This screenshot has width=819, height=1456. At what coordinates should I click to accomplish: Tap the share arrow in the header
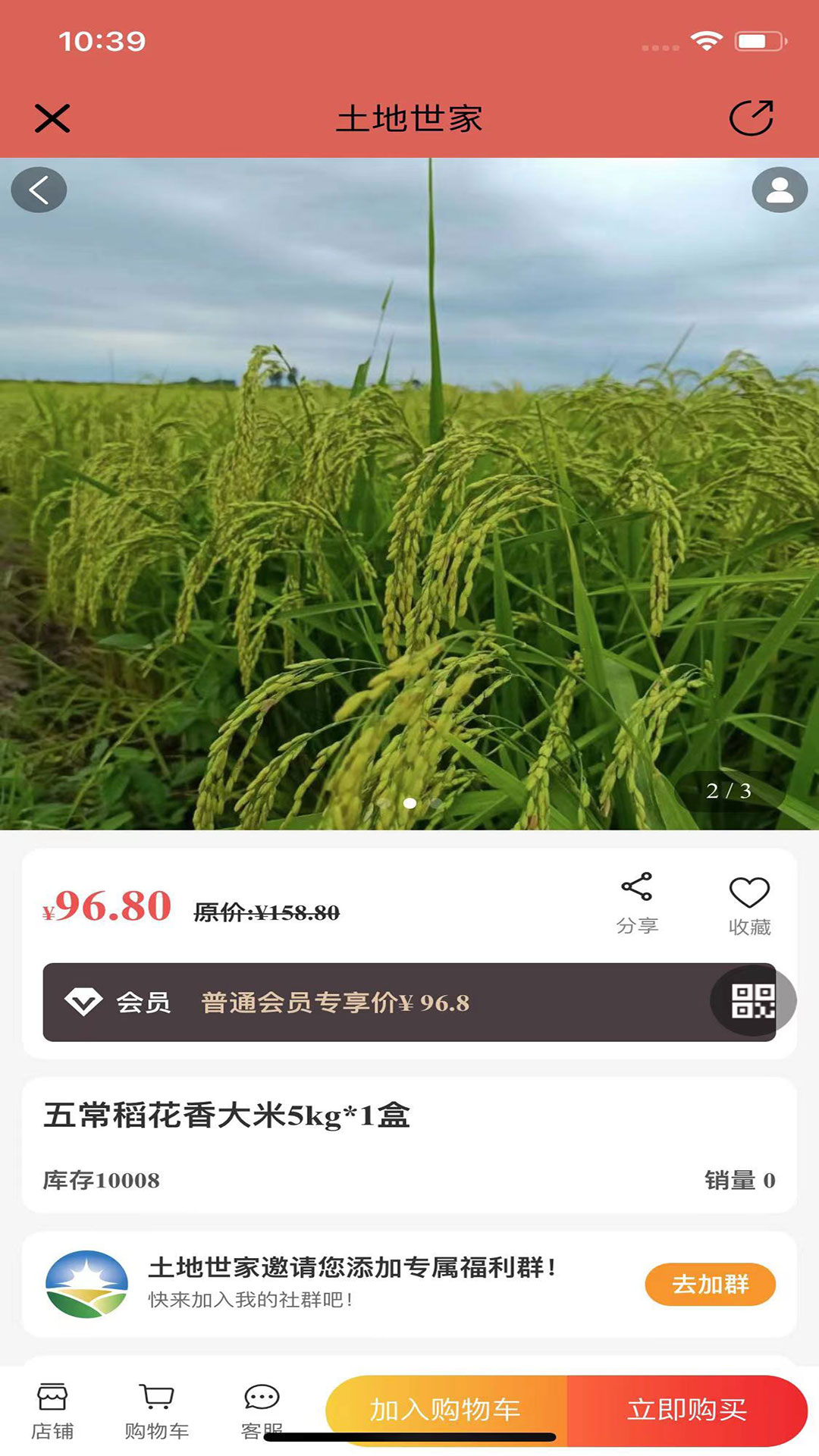pyautogui.click(x=751, y=118)
